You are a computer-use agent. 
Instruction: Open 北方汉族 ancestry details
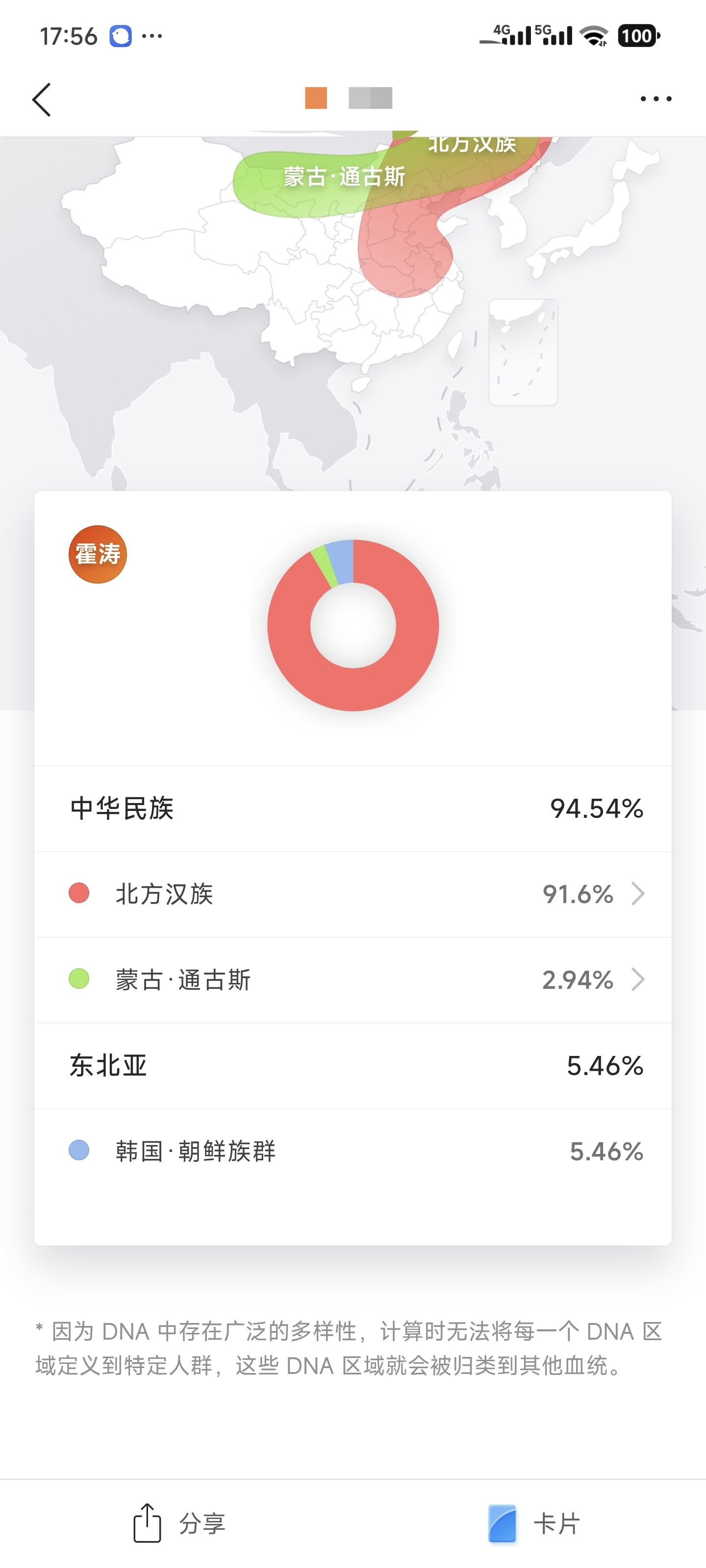pyautogui.click(x=353, y=894)
